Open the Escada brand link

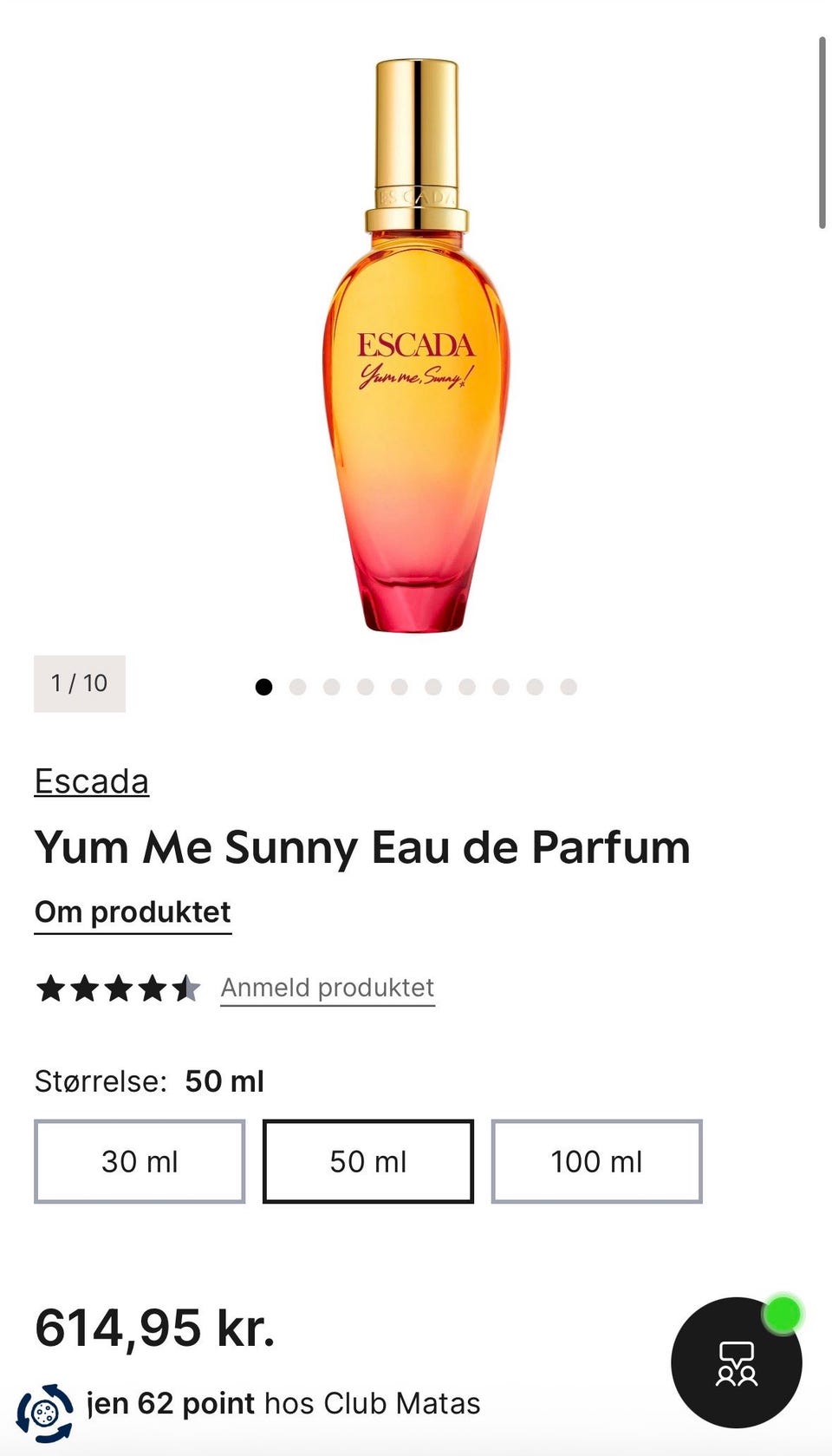click(91, 781)
